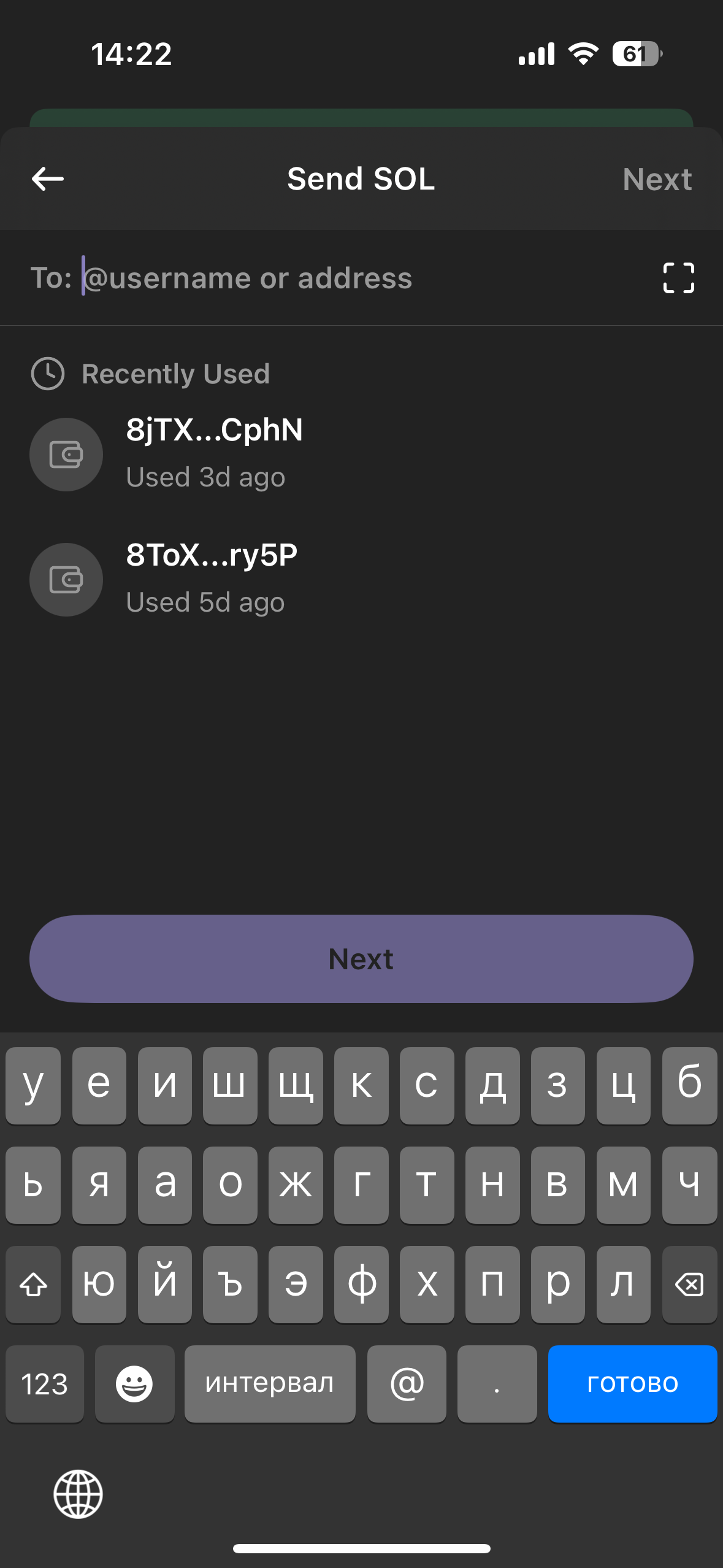Tap Next in the top bar

click(657, 179)
